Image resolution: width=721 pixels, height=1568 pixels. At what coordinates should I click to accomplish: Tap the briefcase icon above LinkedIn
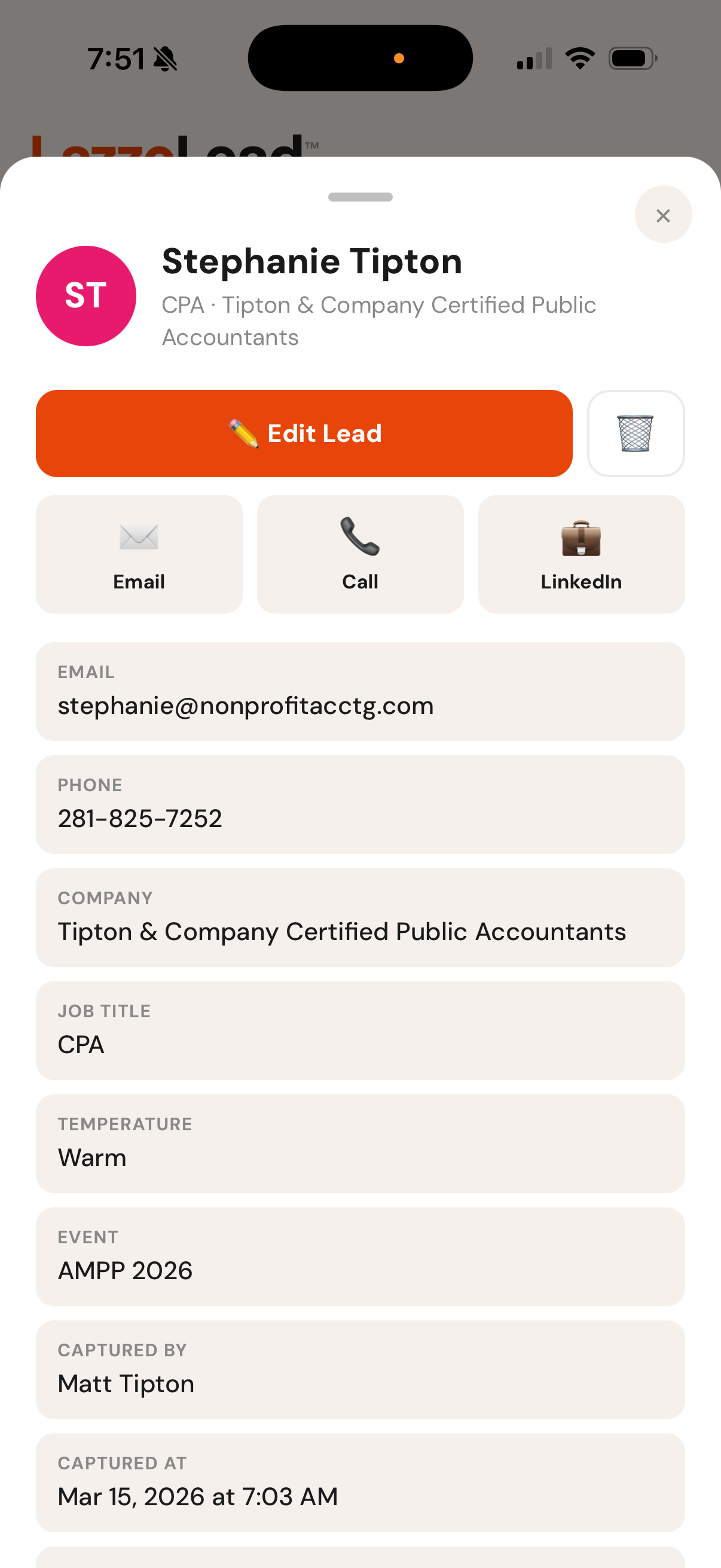point(581,537)
